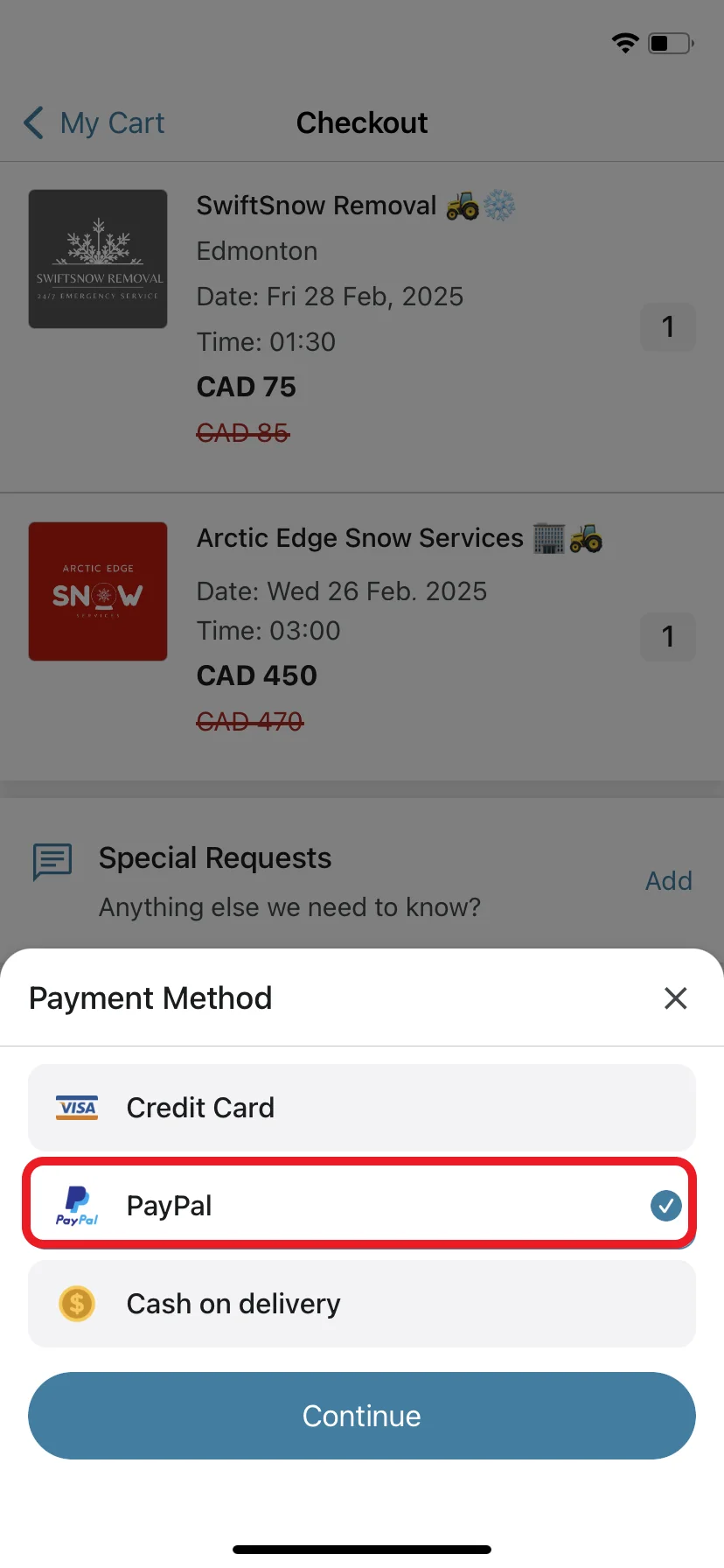
Task: Choose PayPal payment option
Action: [x=362, y=1206]
